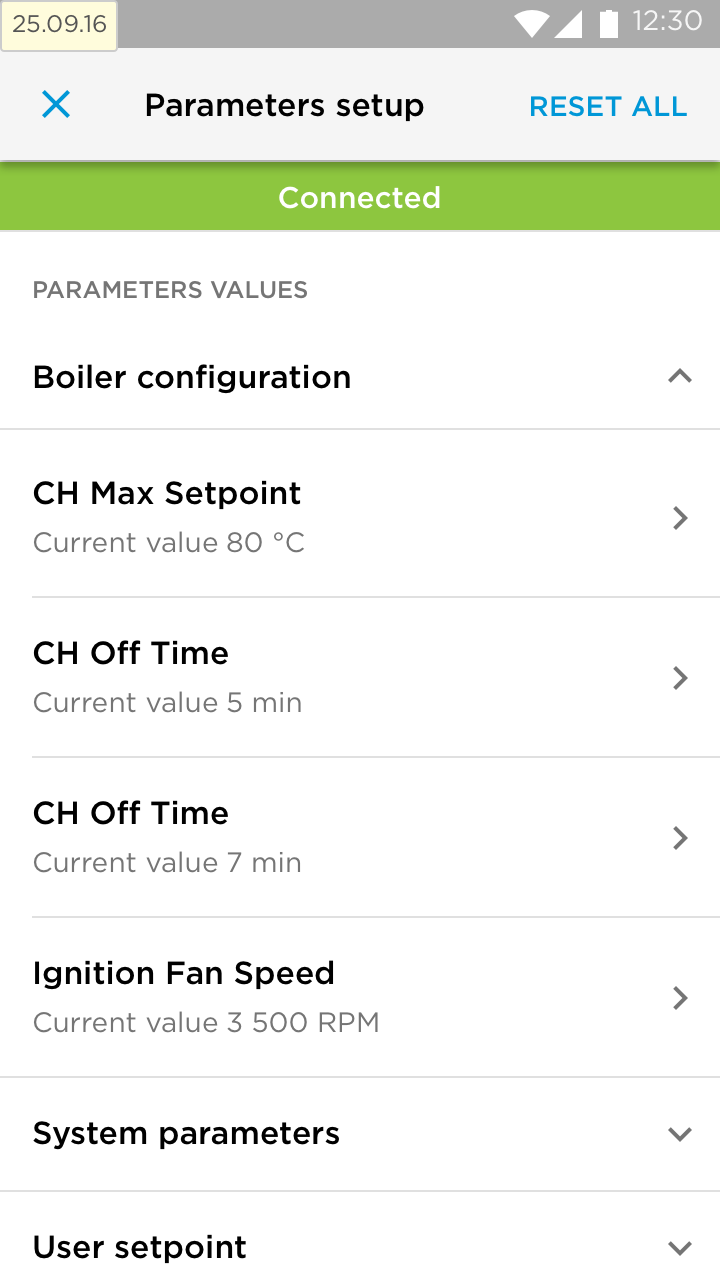Open CH Max Setpoint parameter
The width and height of the screenshot is (720, 1280).
pyautogui.click(x=360, y=517)
